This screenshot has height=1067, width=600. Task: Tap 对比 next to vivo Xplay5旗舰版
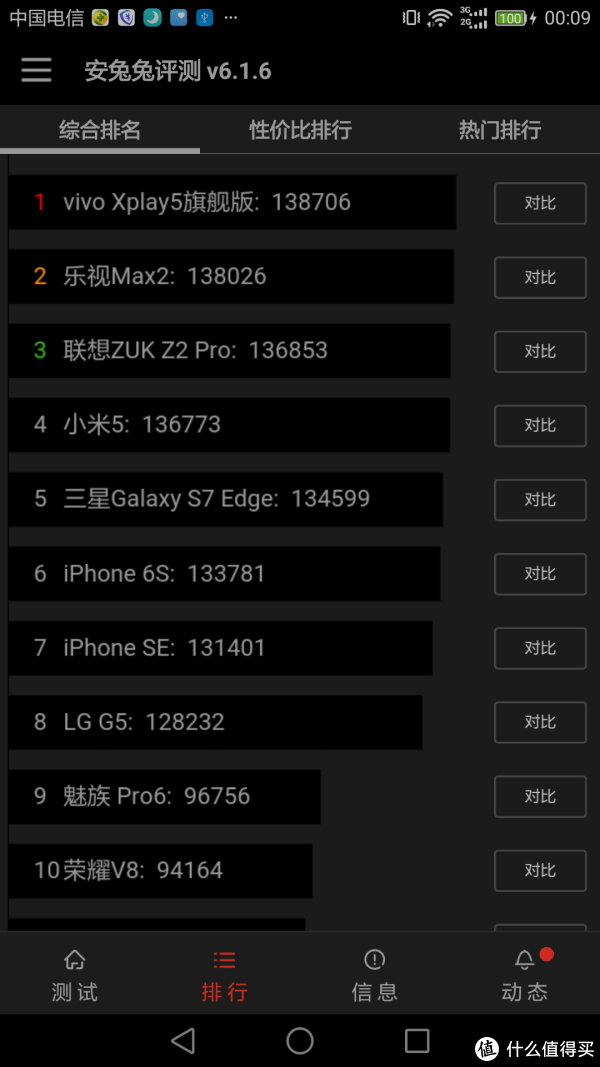click(540, 203)
